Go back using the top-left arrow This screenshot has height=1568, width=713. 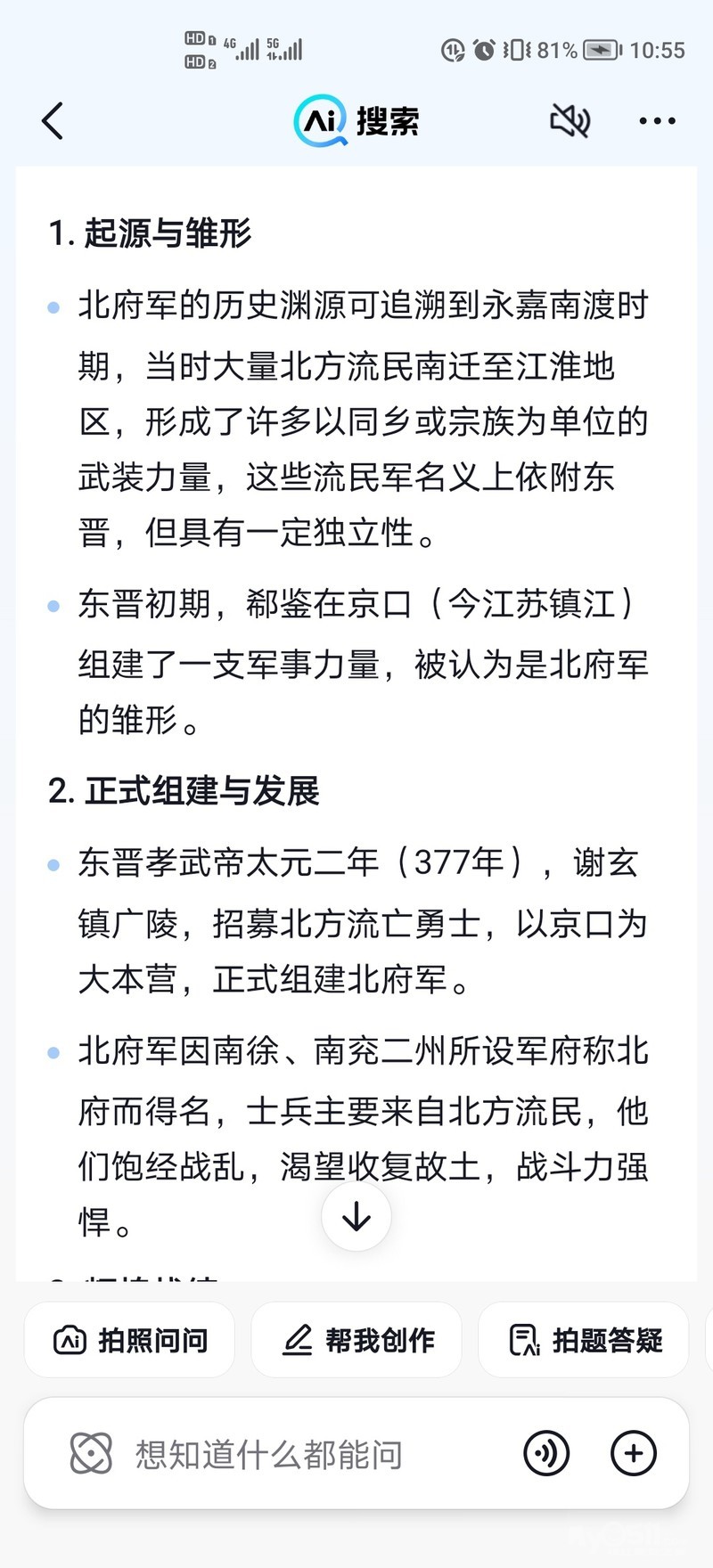coord(53,121)
